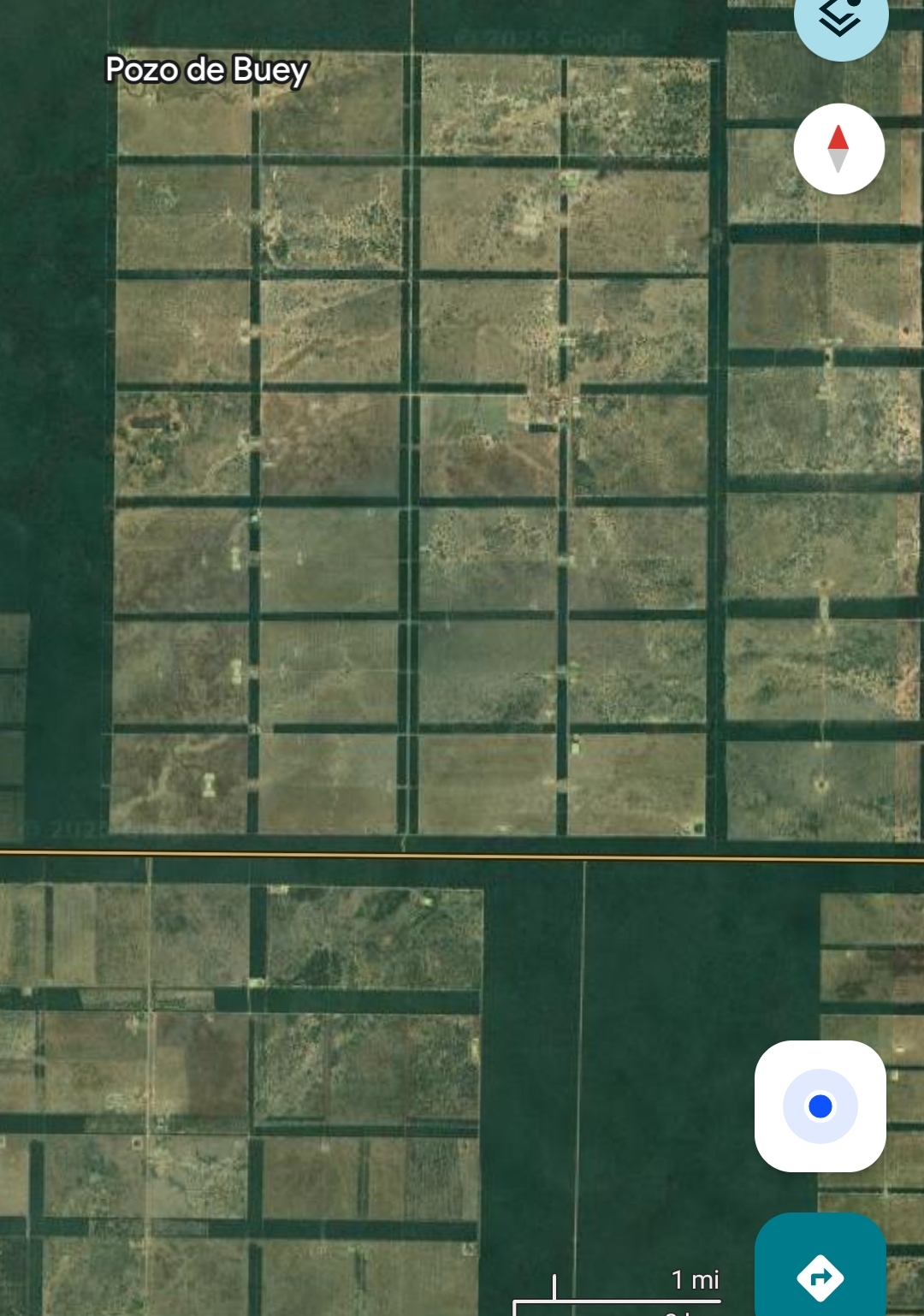The height and width of the screenshot is (1316, 924).
Task: Tap the compass to reset north
Action: point(838,149)
